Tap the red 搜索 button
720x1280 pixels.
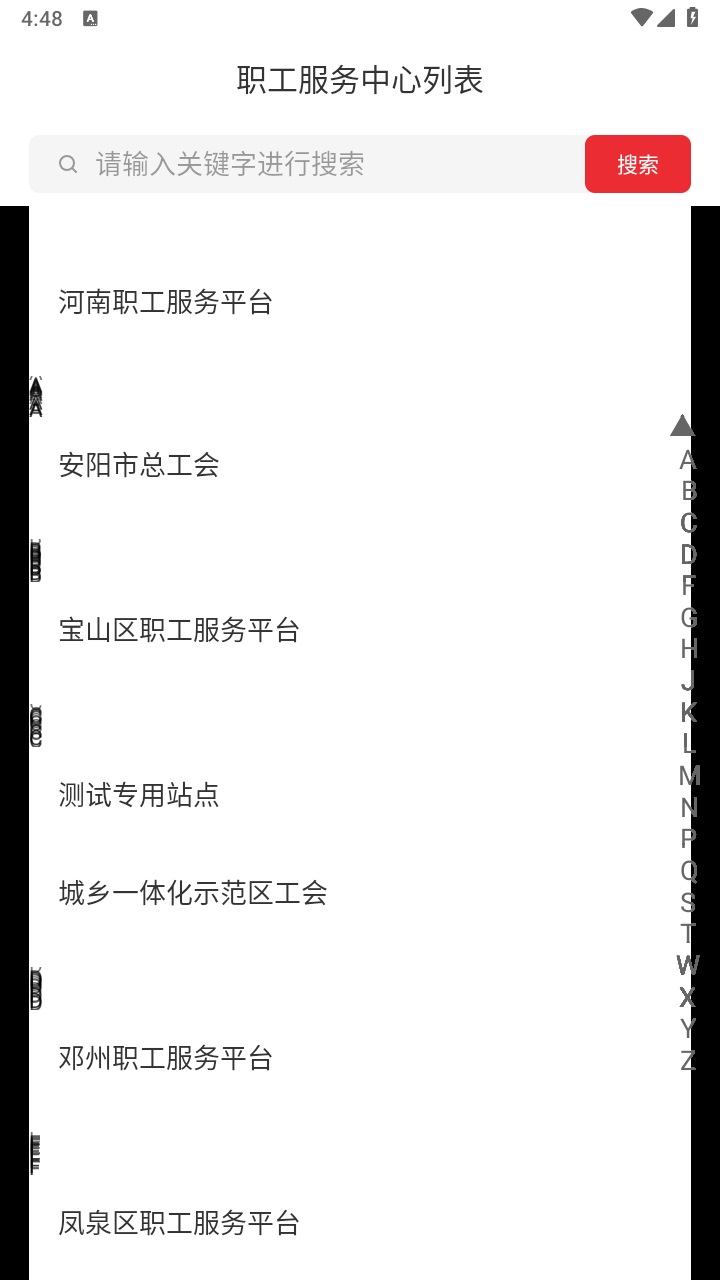pyautogui.click(x=637, y=164)
